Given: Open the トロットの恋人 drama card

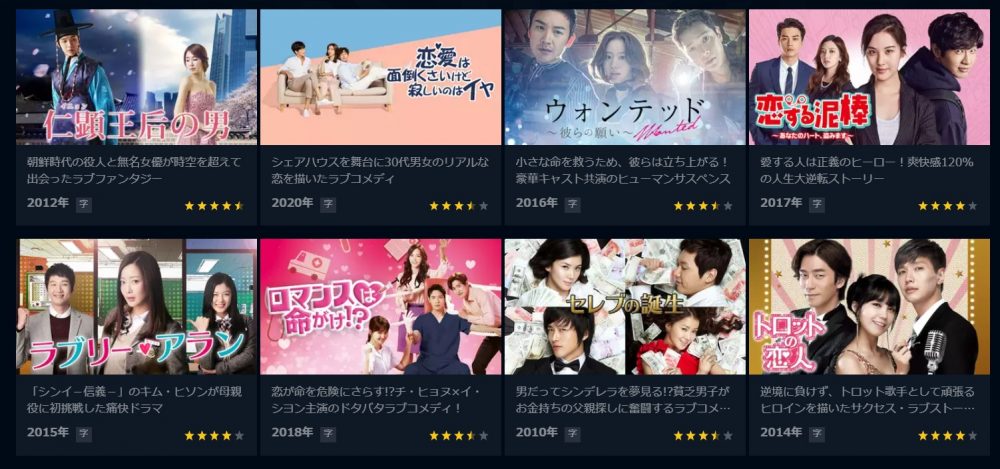Looking at the screenshot, I should point(869,307).
